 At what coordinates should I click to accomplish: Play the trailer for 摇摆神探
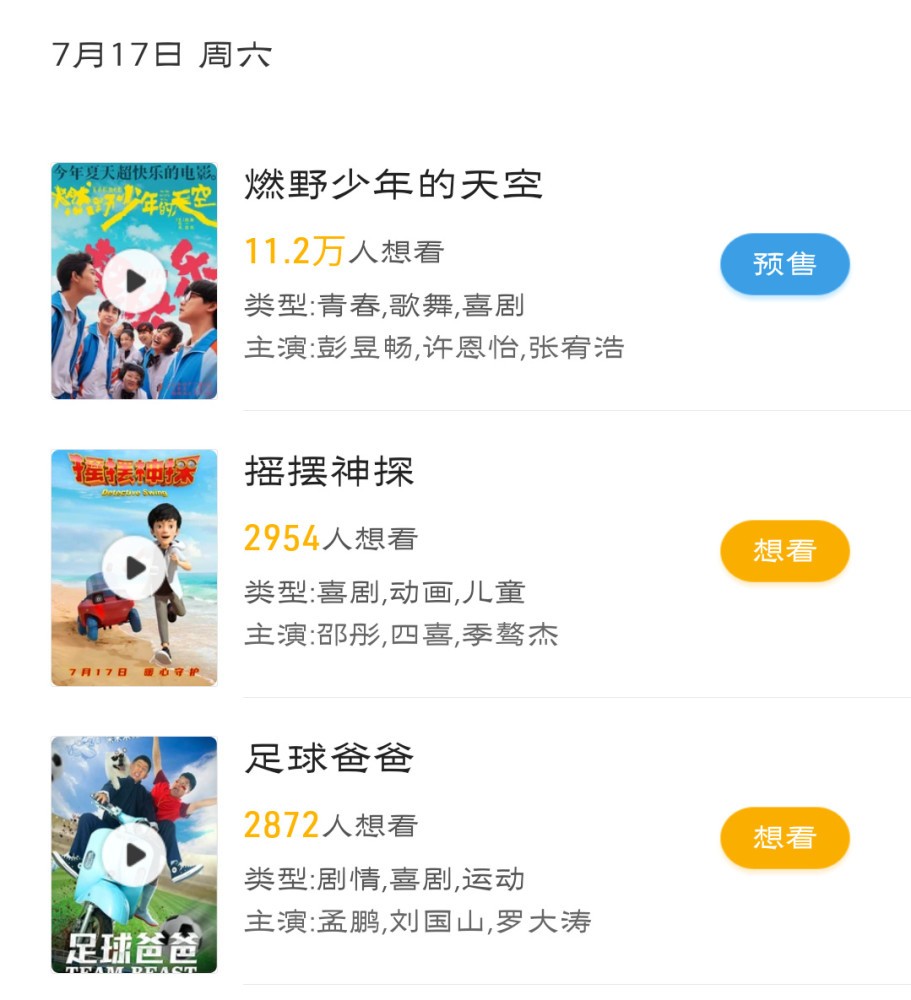135,568
